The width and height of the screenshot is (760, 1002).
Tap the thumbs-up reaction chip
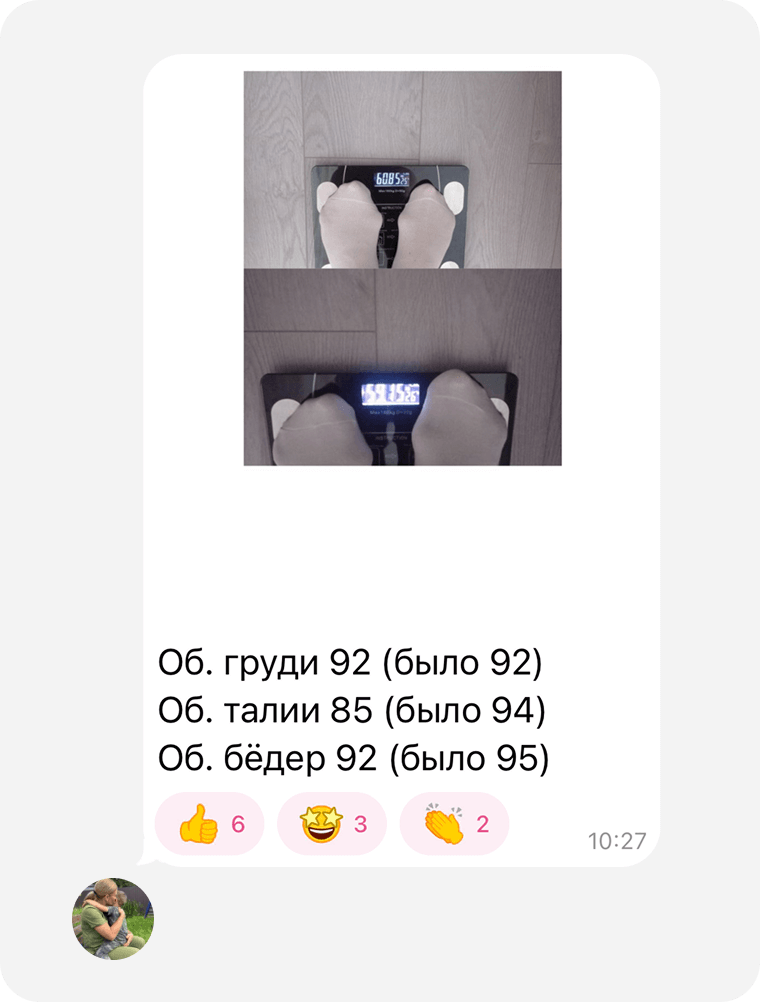(x=210, y=825)
